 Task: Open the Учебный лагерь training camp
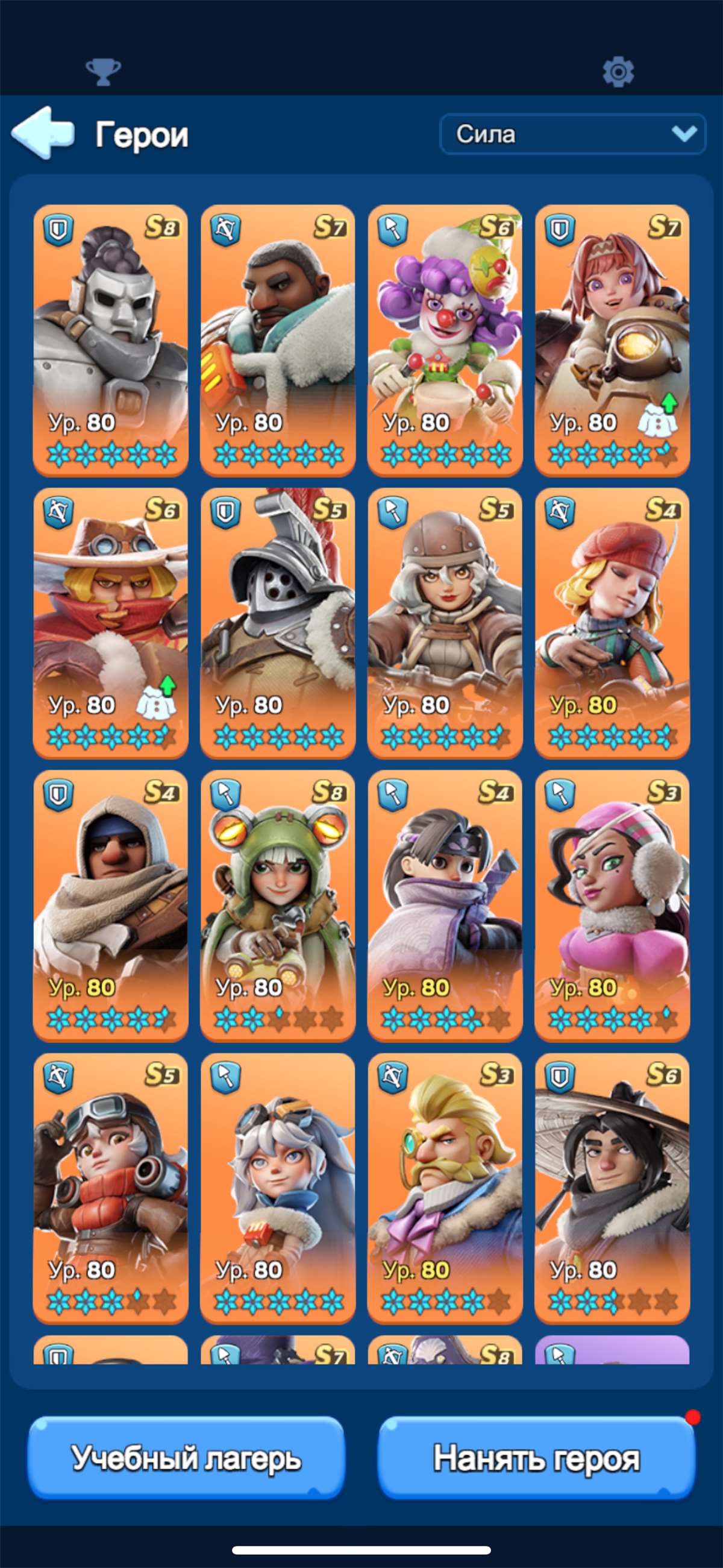point(186,1457)
